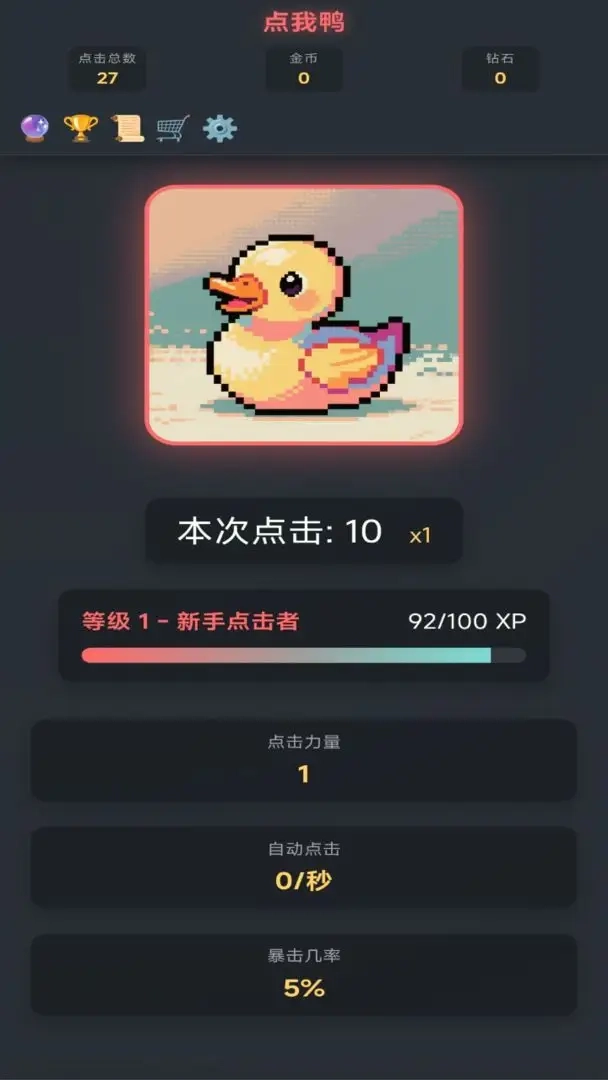The height and width of the screenshot is (1080, 608).
Task: Open the trophy achievements icon
Action: pos(81,128)
